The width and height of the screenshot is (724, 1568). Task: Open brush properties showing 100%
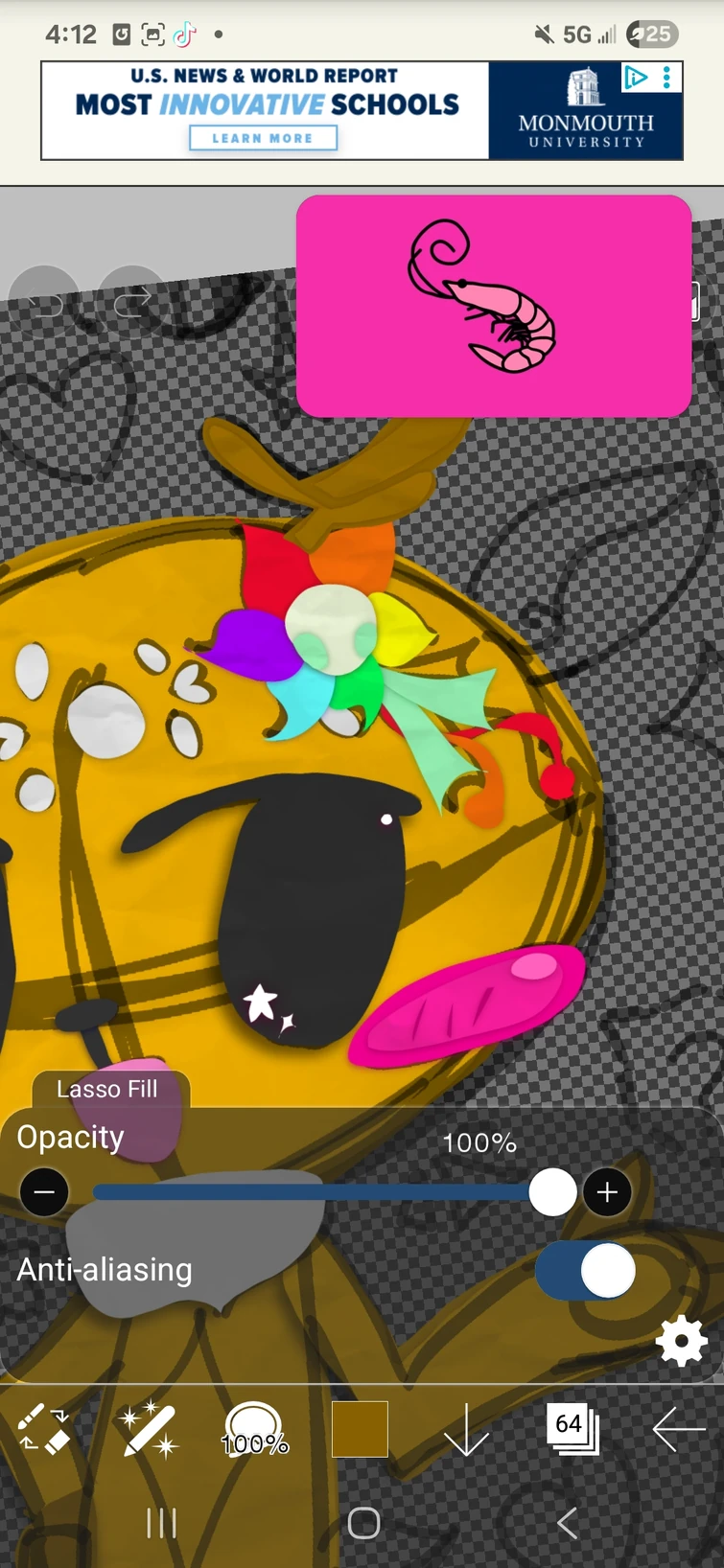click(254, 1430)
